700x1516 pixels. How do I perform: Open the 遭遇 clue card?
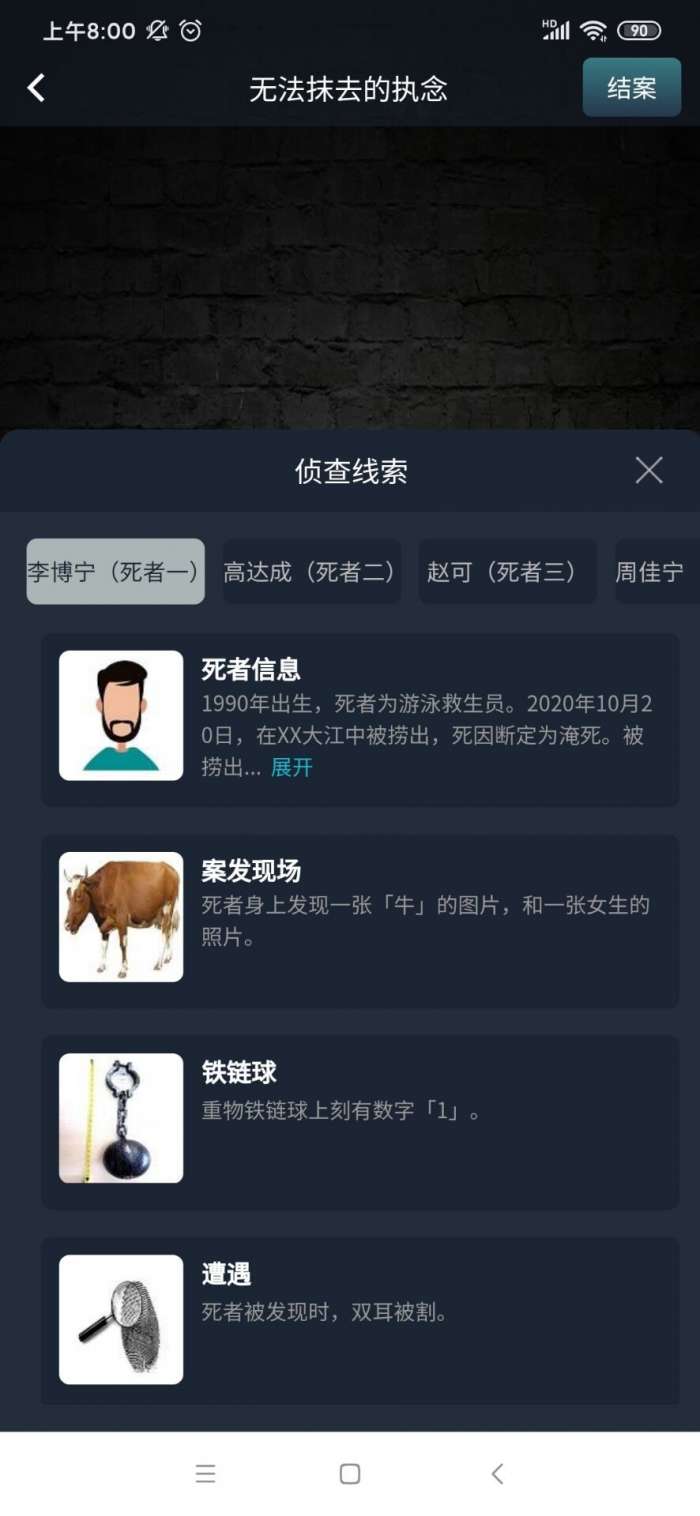360,1322
